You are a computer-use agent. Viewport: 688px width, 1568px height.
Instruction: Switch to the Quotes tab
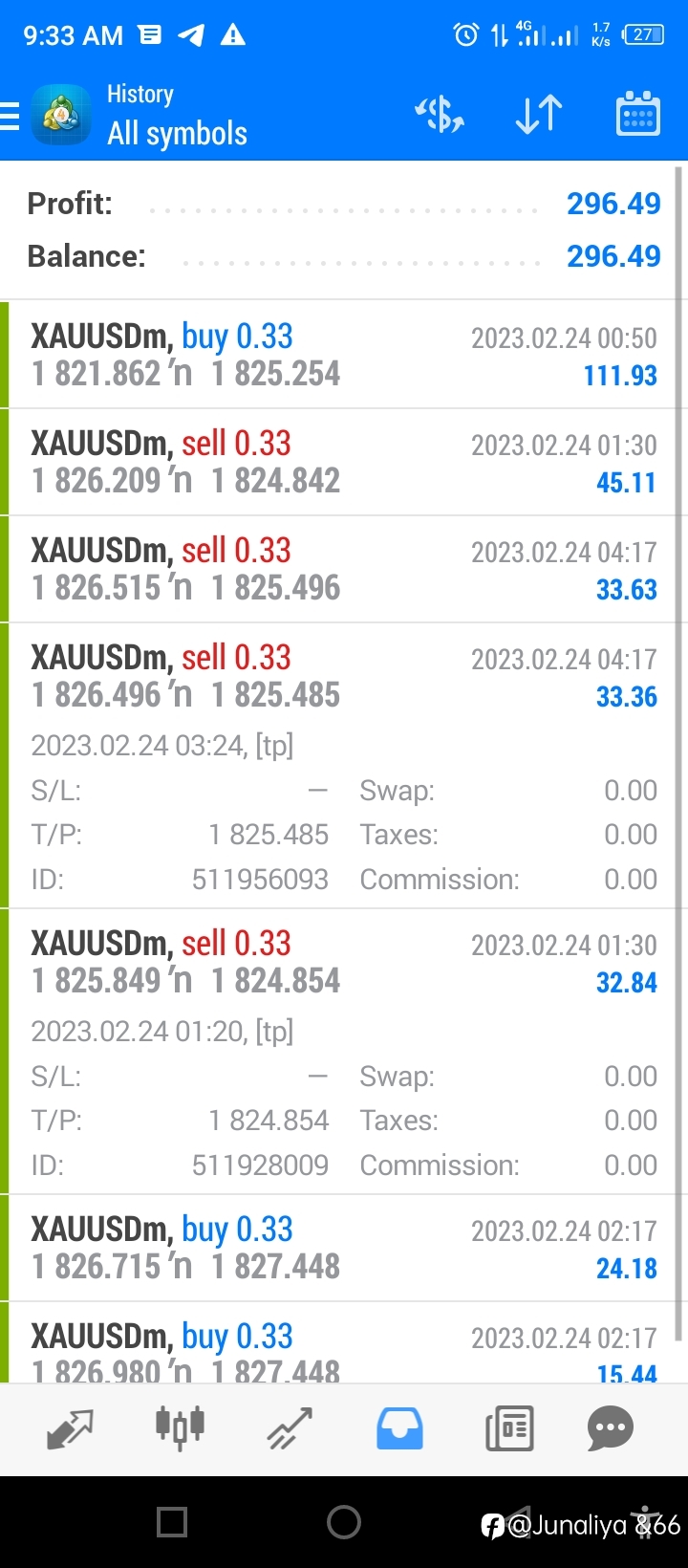(x=70, y=1429)
